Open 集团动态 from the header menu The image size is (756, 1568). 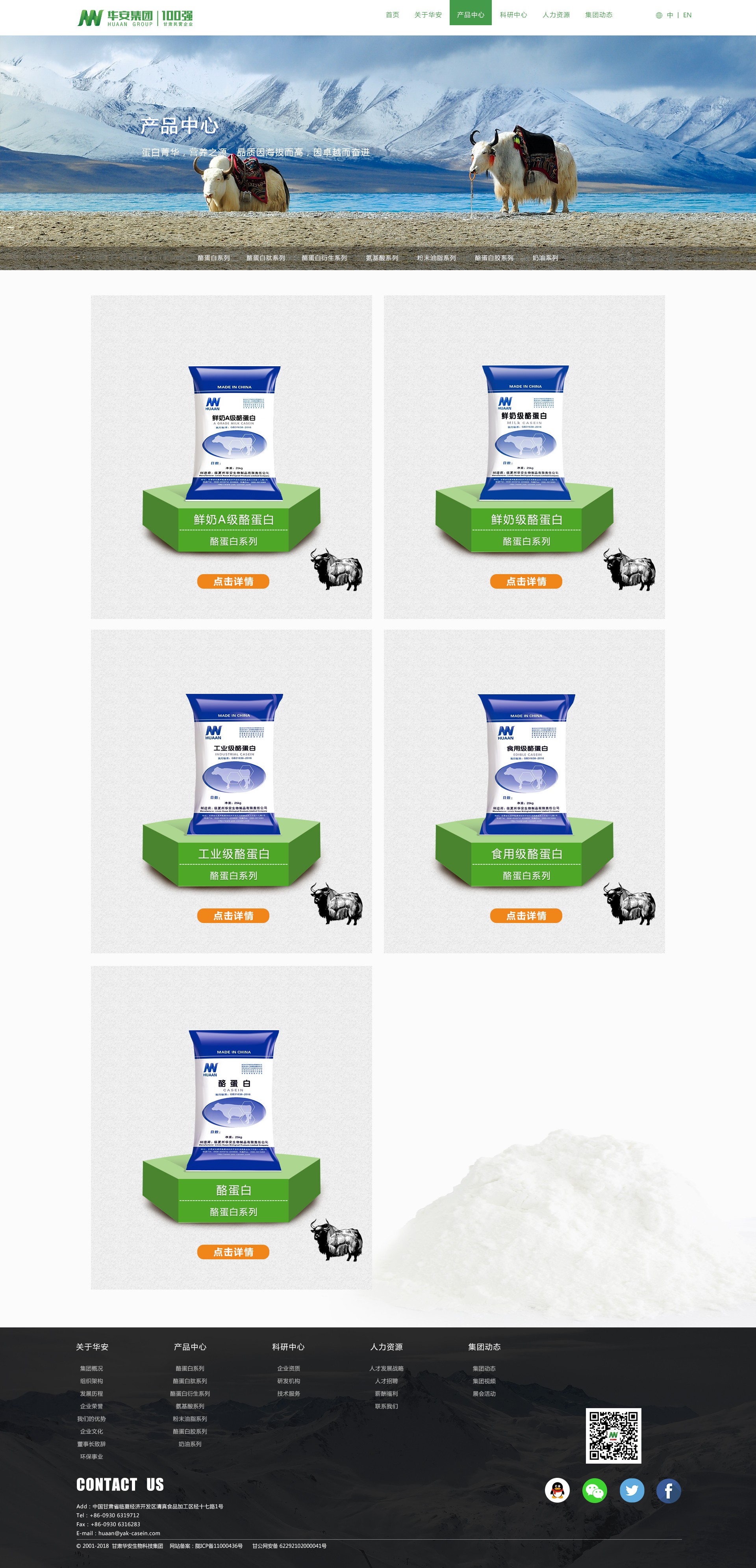pyautogui.click(x=598, y=15)
